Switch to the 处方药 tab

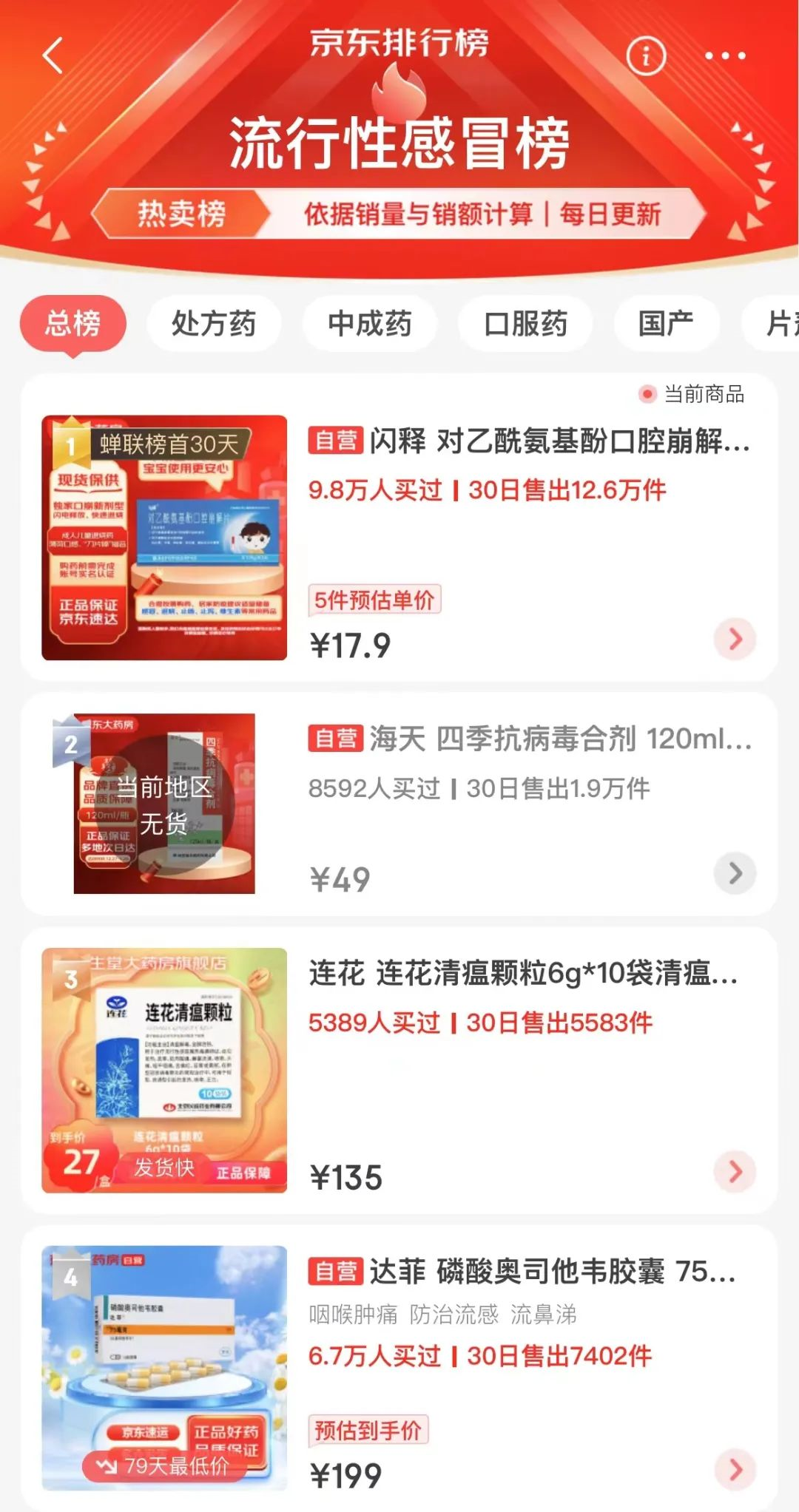coord(214,323)
